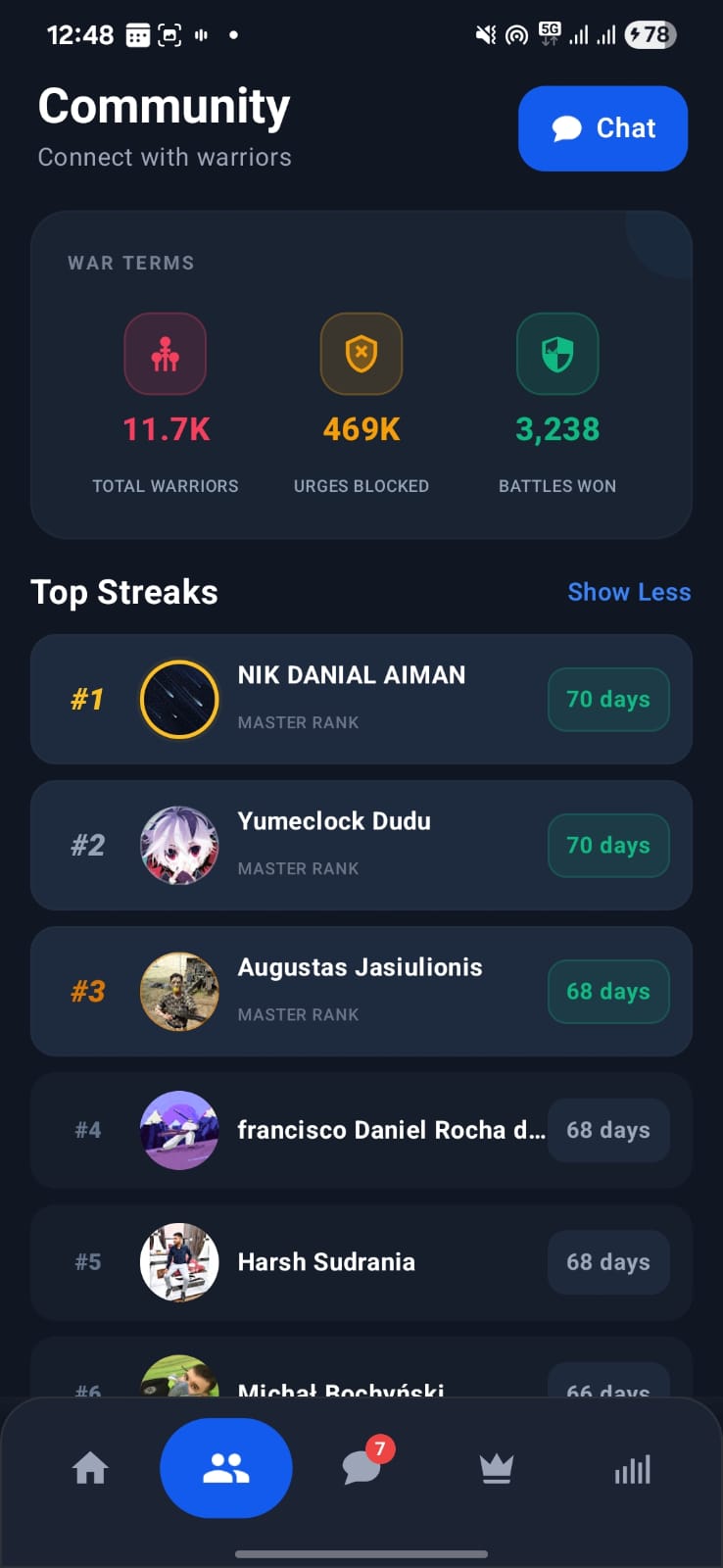
Task: Select the crown premium icon
Action: [x=496, y=1468]
